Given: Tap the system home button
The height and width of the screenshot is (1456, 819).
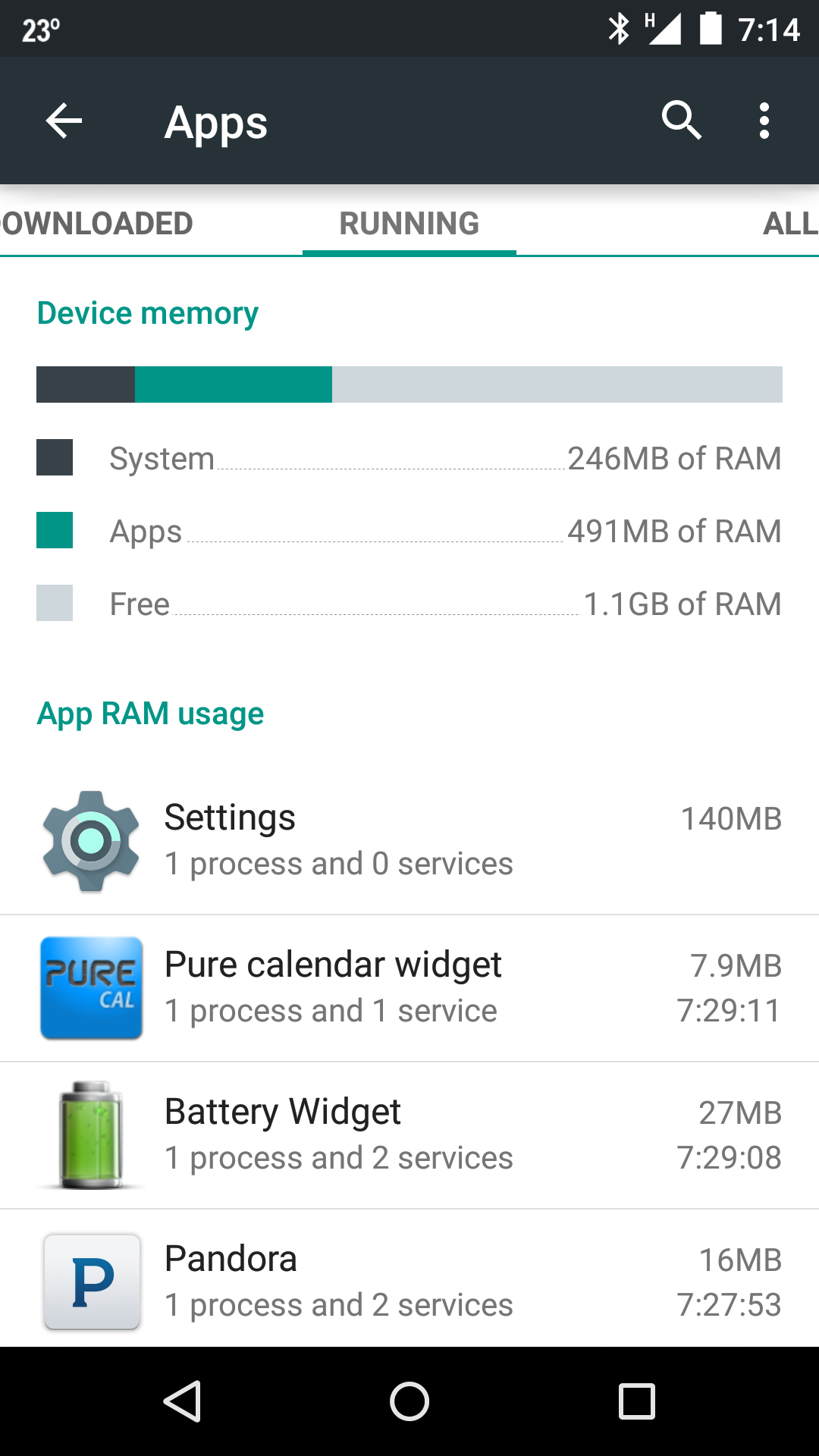Looking at the screenshot, I should coord(409,1401).
